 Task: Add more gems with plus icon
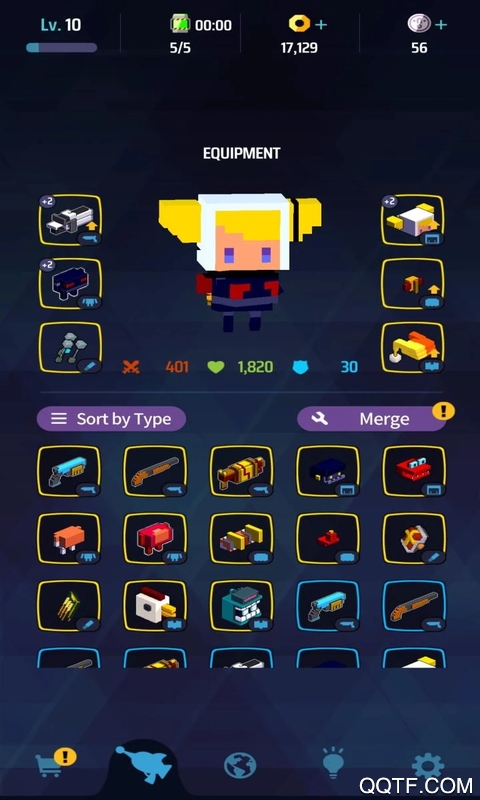pyautogui.click(x=441, y=24)
